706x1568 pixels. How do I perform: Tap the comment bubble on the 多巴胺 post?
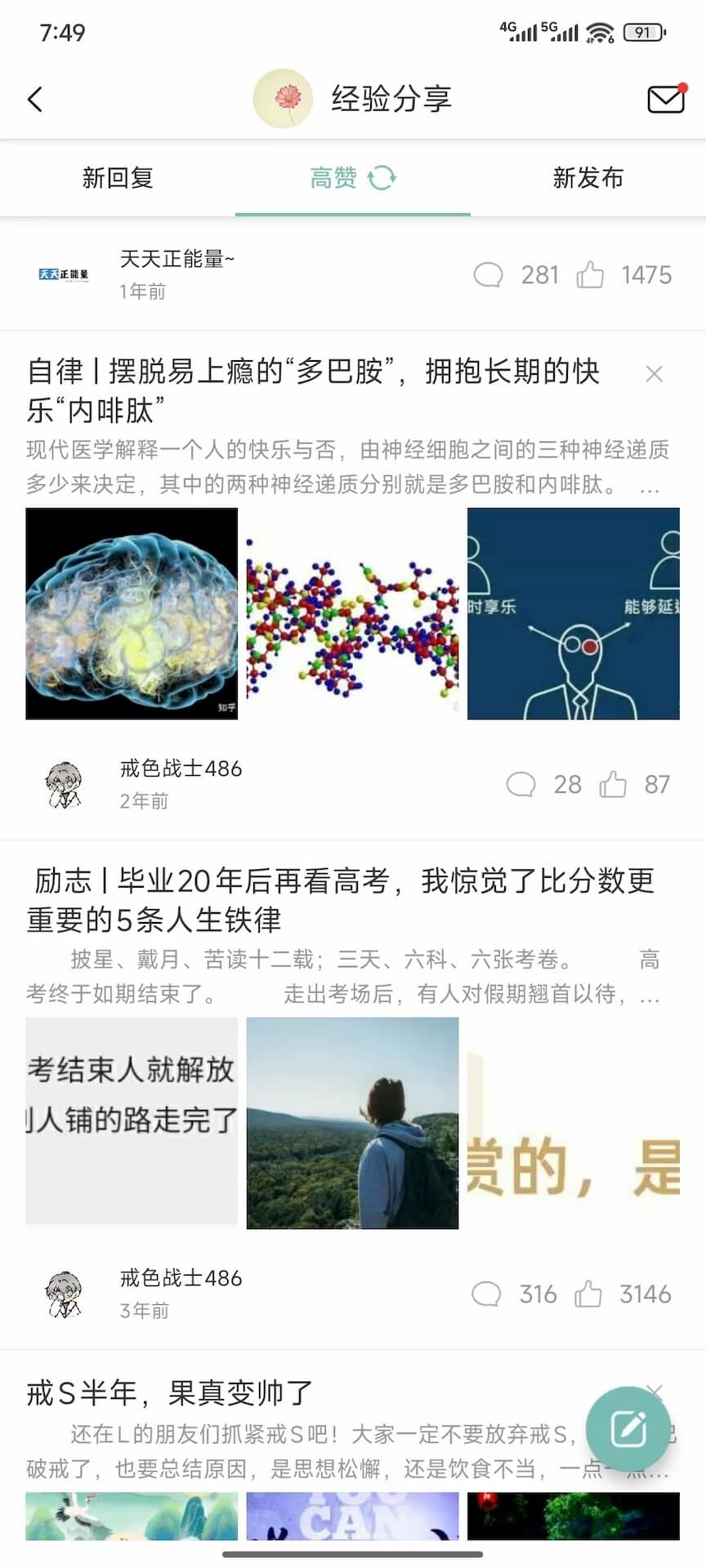tap(521, 784)
